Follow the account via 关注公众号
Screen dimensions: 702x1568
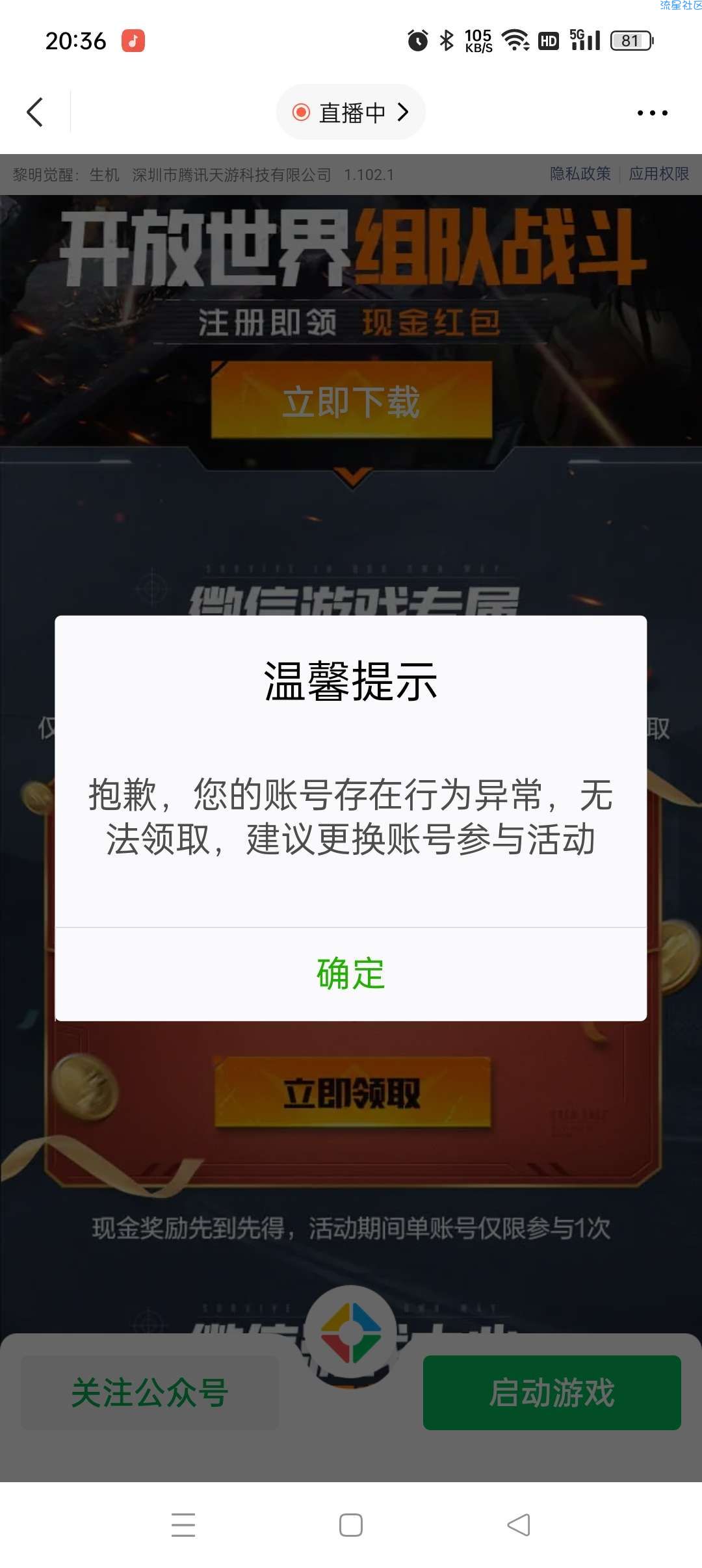(x=149, y=1392)
